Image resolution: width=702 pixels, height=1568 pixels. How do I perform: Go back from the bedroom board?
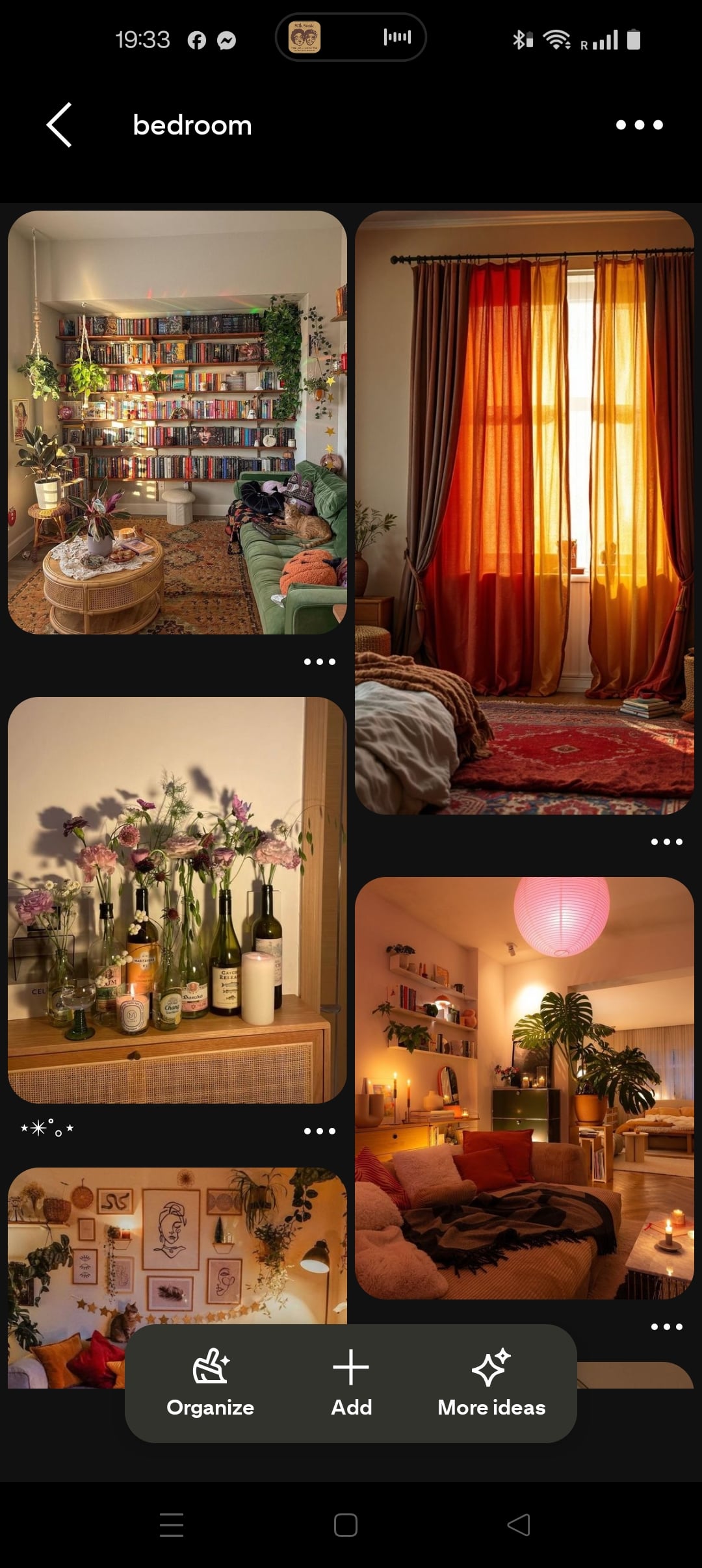tap(59, 125)
